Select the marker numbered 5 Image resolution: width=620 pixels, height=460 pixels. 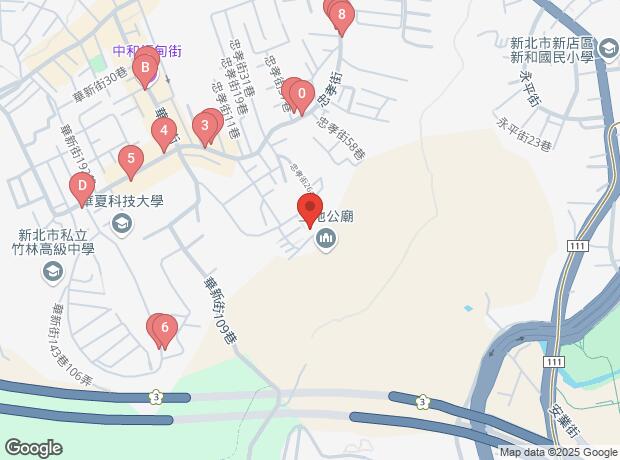[x=129, y=158]
